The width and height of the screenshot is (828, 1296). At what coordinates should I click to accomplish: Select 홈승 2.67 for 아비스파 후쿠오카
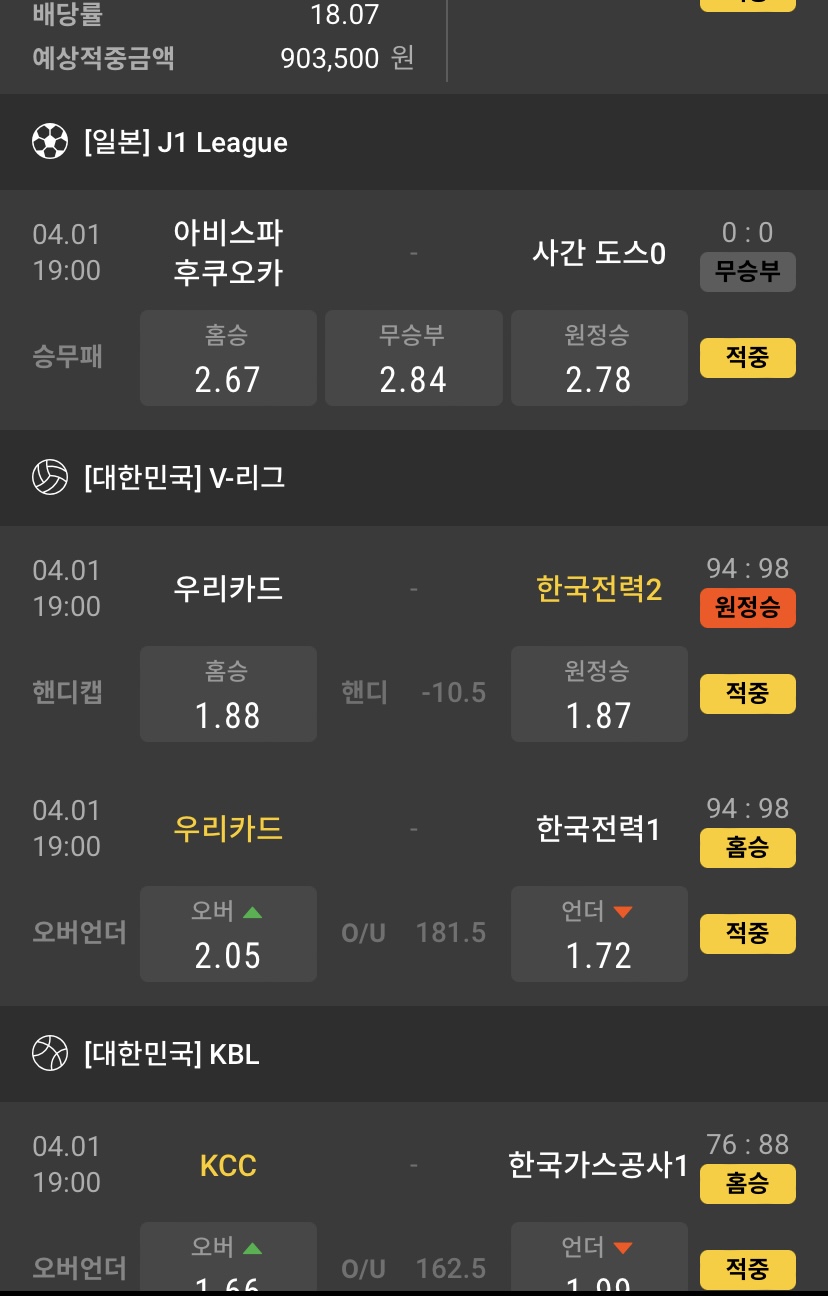click(228, 358)
